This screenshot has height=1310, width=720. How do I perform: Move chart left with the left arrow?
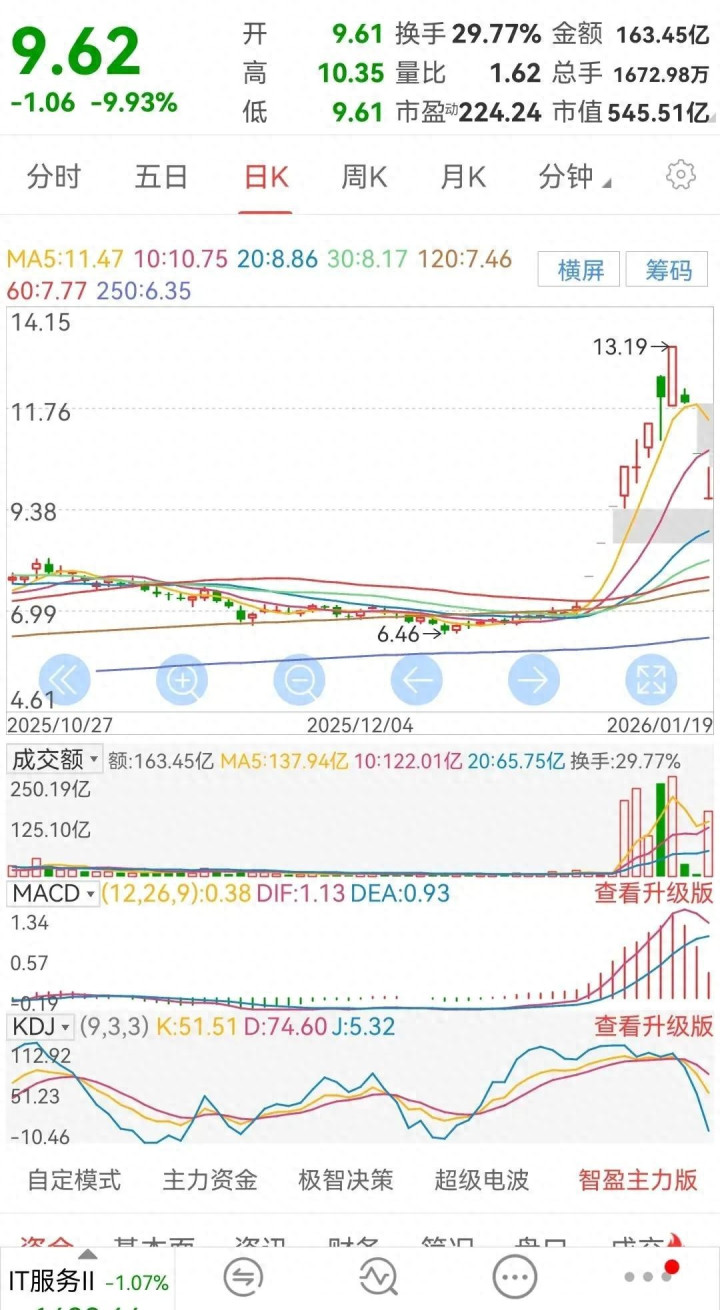(x=416, y=681)
